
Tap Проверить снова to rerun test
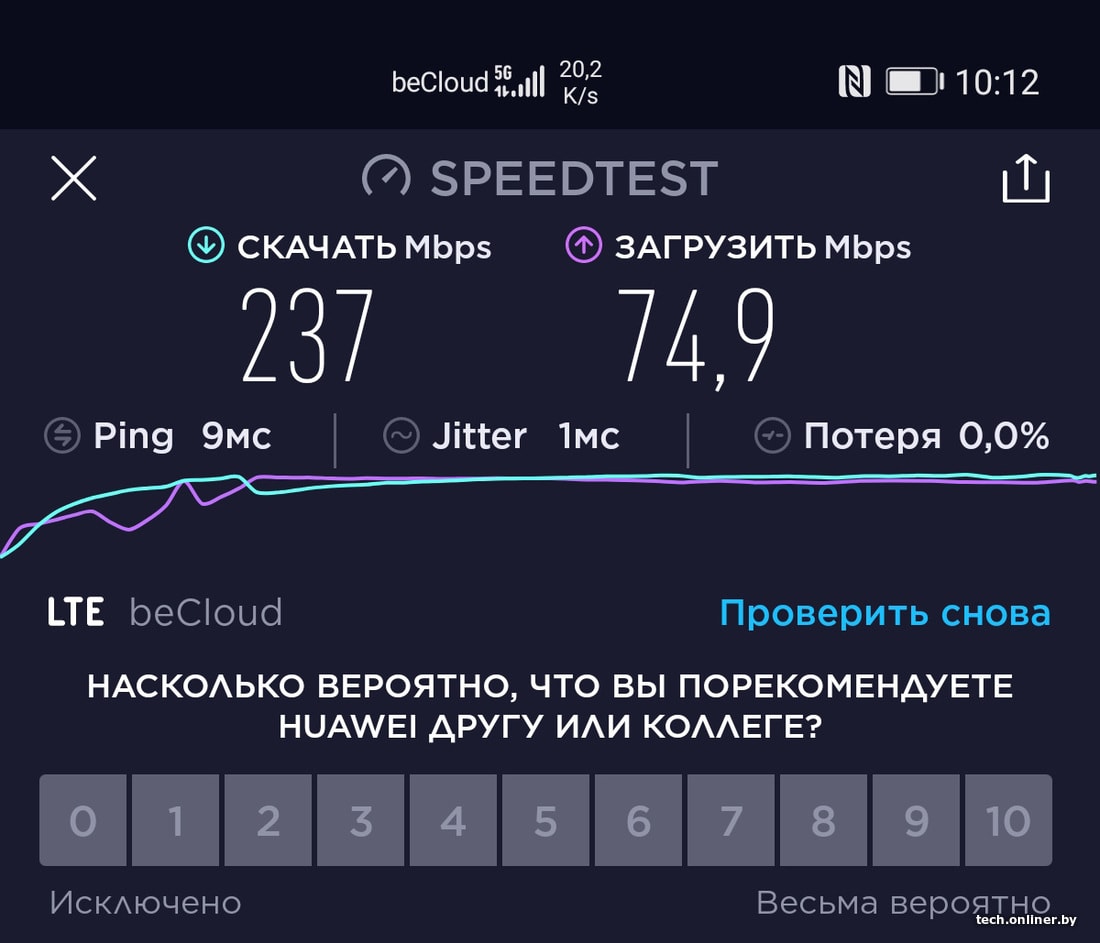tap(885, 612)
